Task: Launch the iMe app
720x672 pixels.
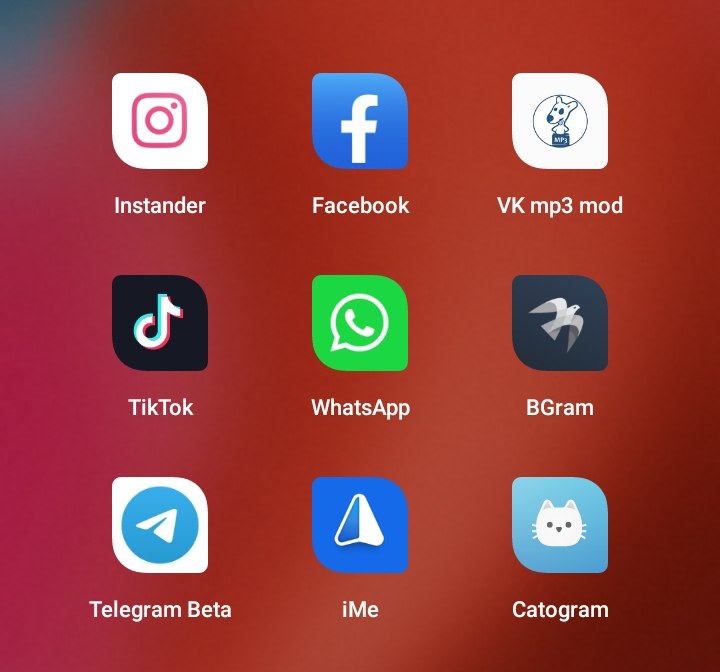Action: (360, 525)
